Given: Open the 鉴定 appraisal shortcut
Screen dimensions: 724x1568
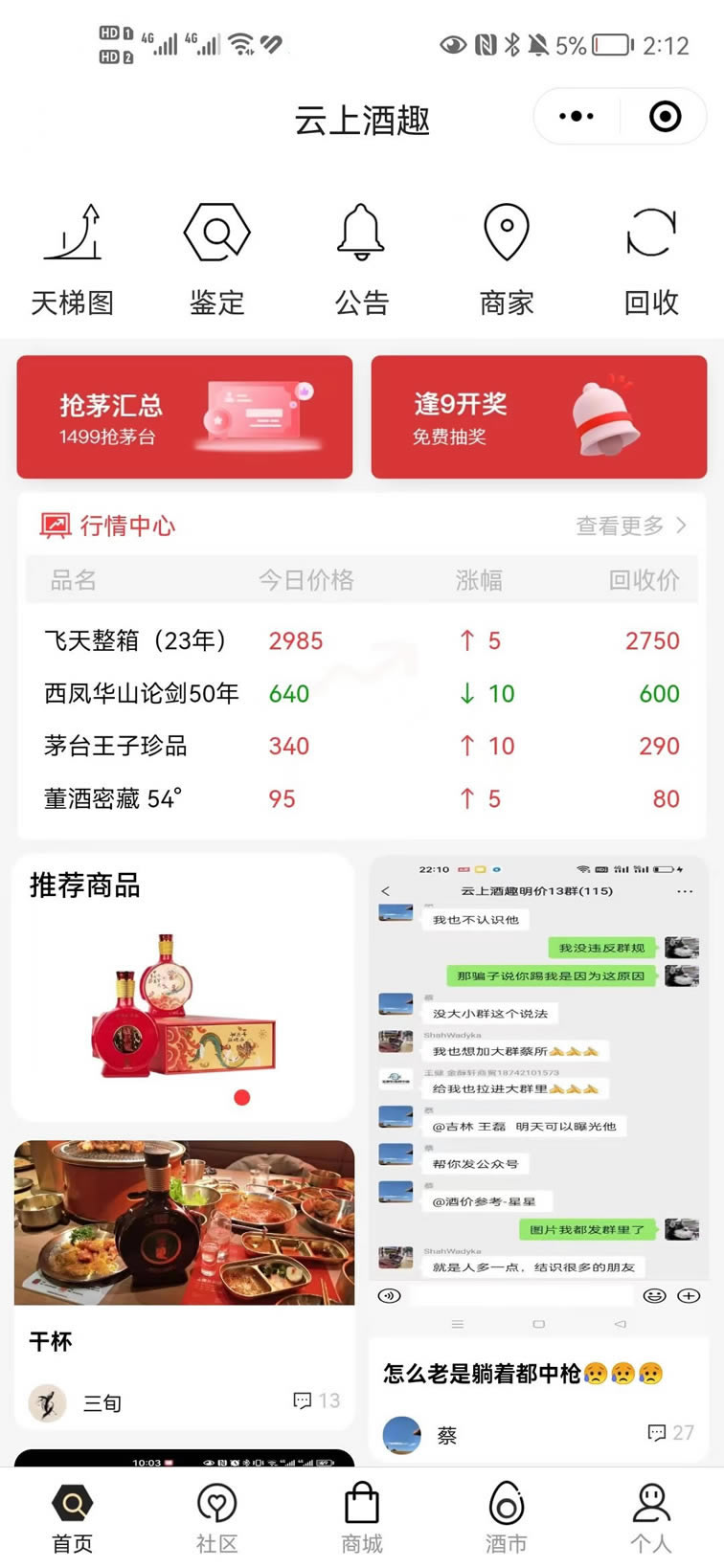Looking at the screenshot, I should point(217,259).
